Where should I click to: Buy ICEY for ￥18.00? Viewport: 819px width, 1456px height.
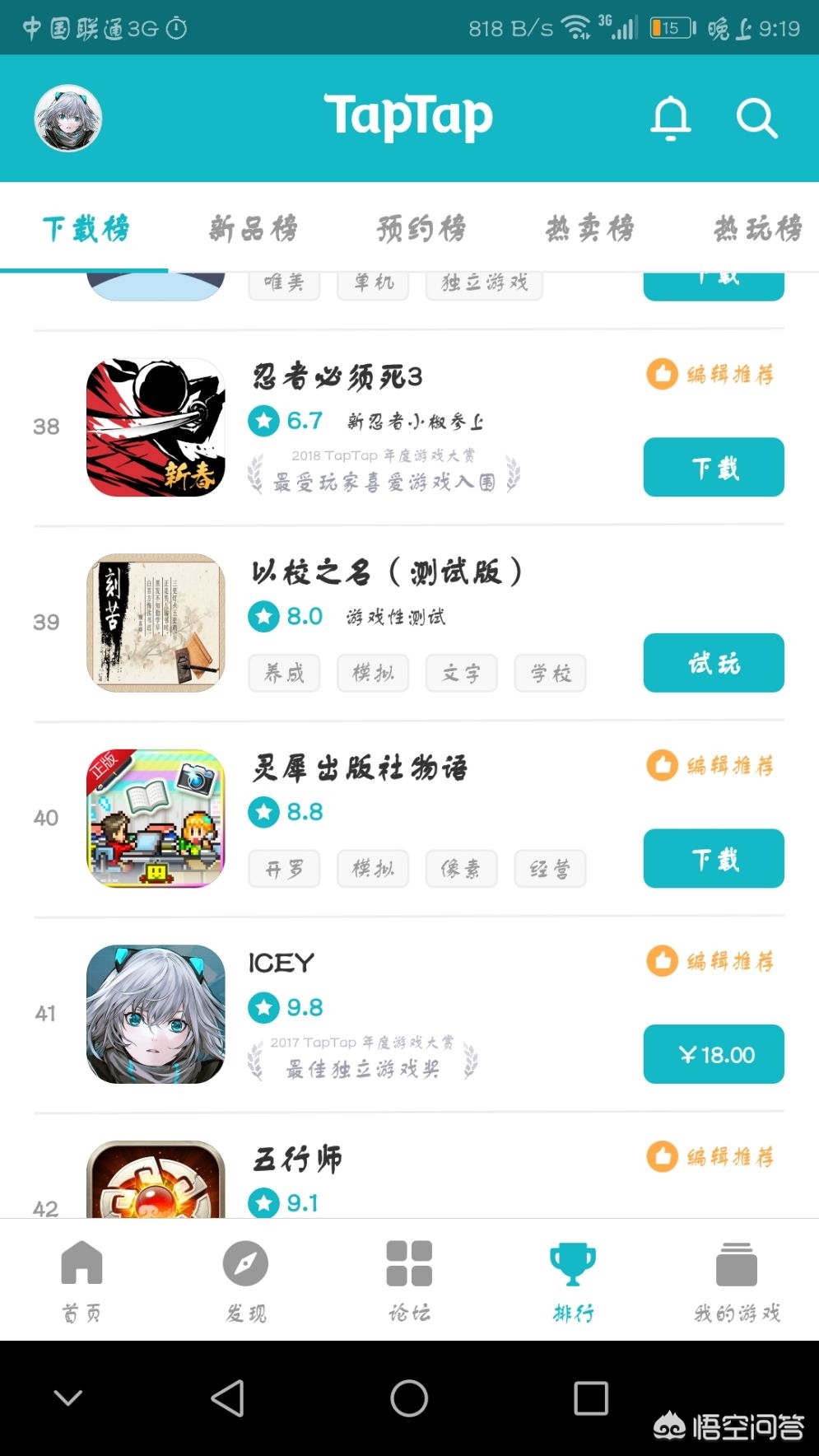click(x=713, y=1054)
